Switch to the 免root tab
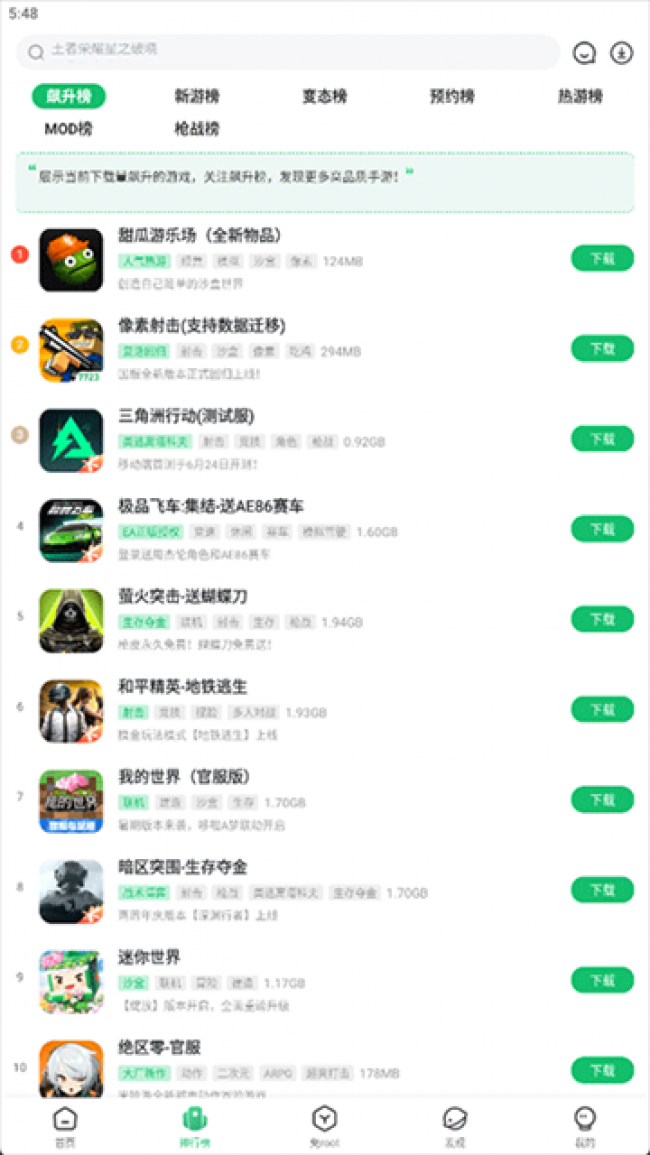Image resolution: width=650 pixels, height=1155 pixels. tap(324, 1125)
